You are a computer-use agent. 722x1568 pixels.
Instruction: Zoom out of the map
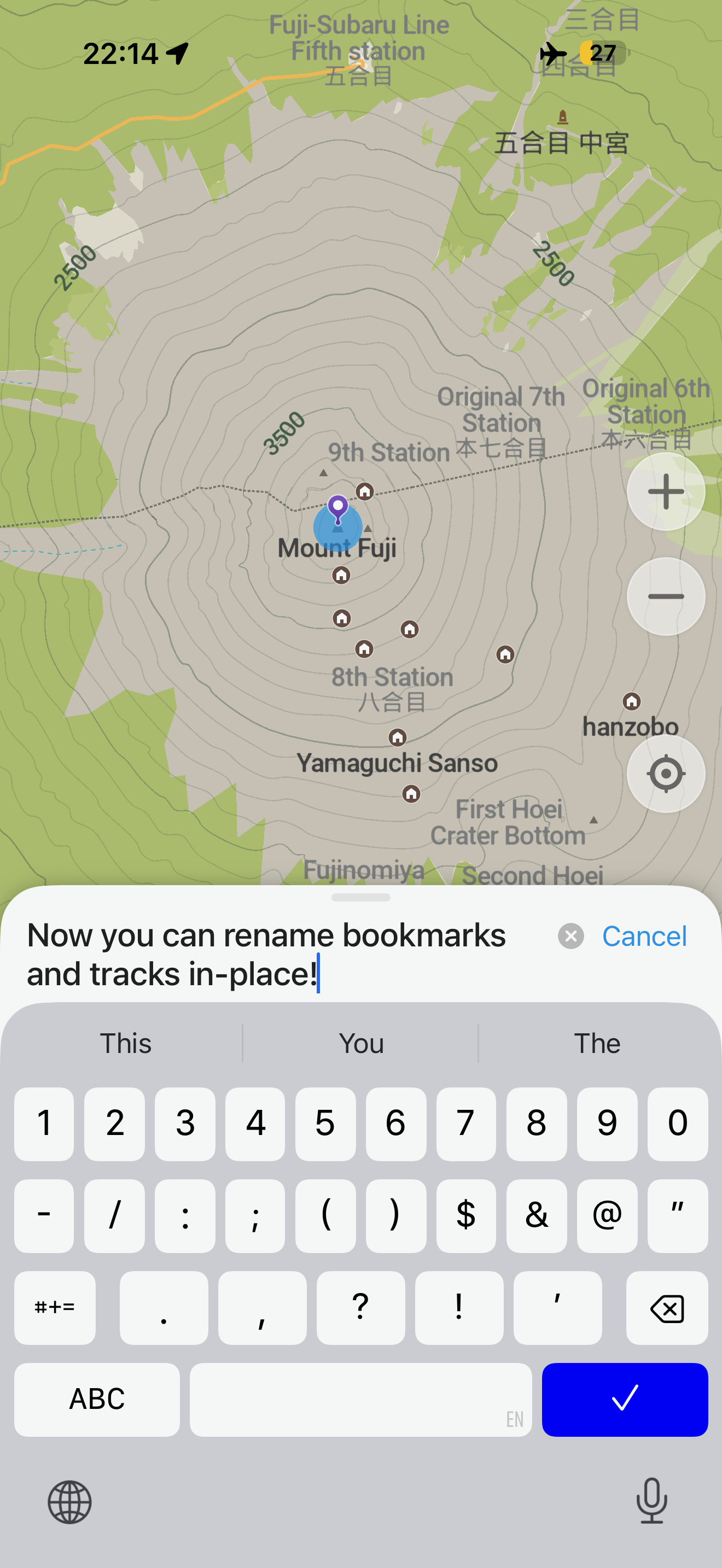tap(665, 596)
